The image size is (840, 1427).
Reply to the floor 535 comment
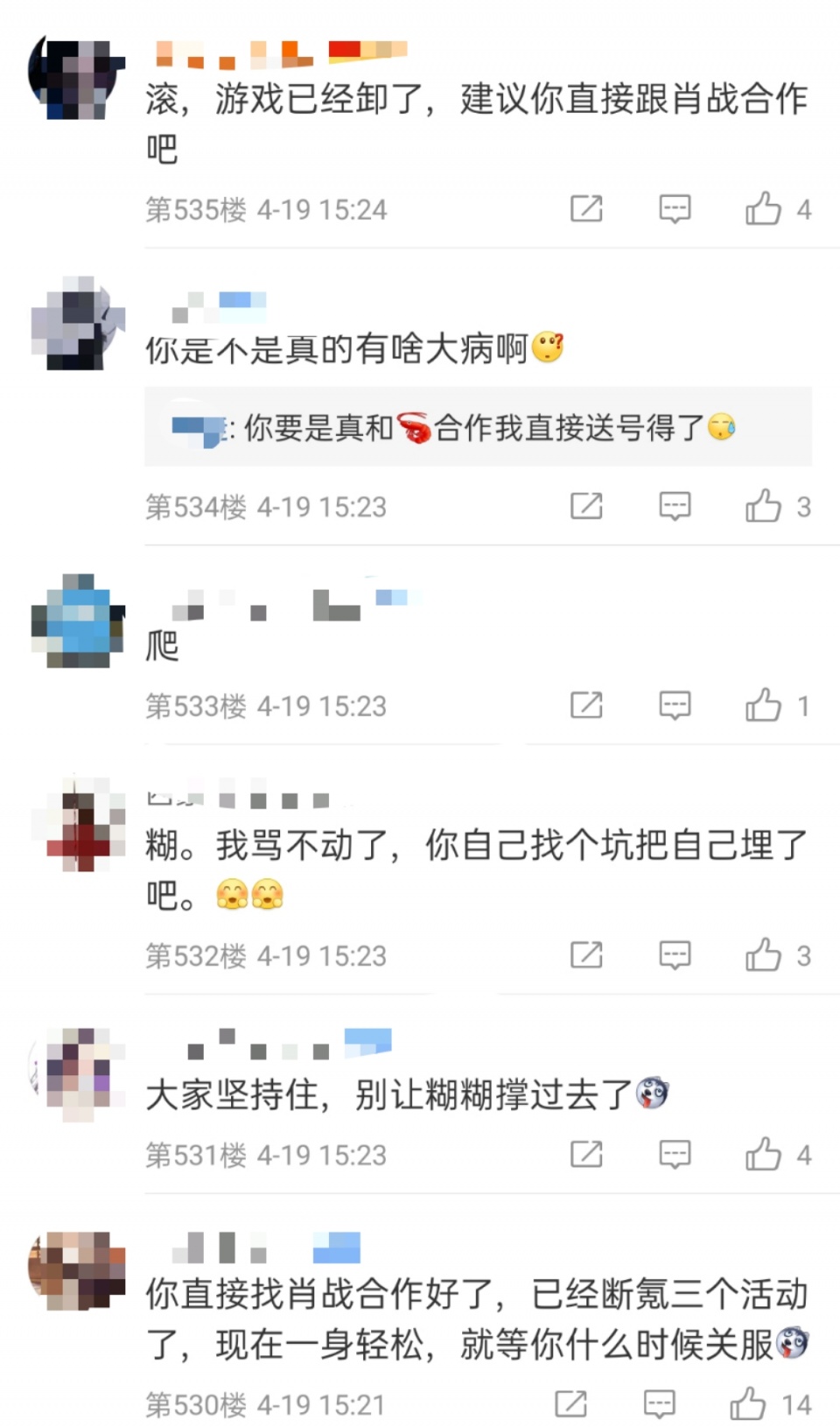(x=675, y=209)
